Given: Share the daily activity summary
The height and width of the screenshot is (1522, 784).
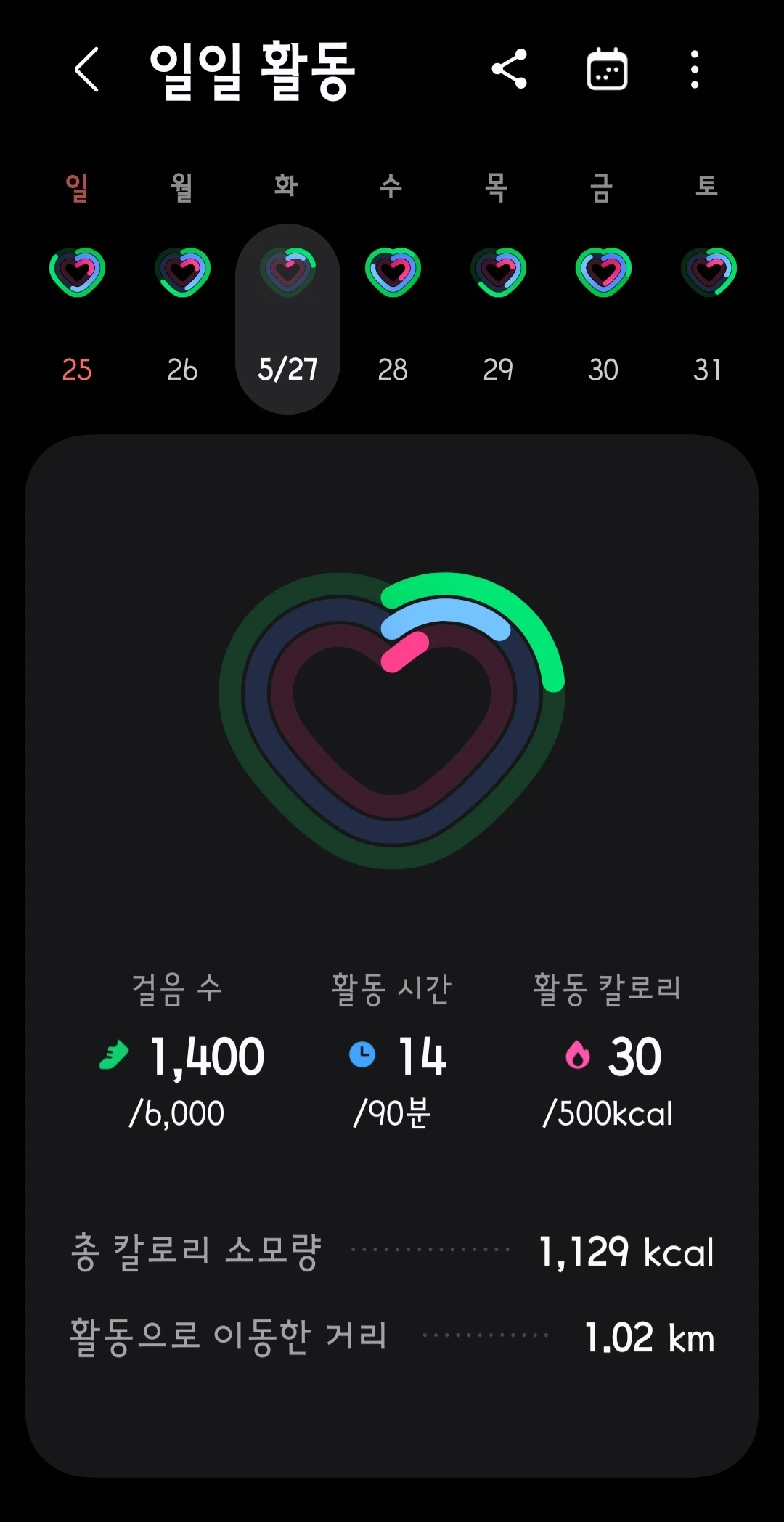Looking at the screenshot, I should [510, 70].
